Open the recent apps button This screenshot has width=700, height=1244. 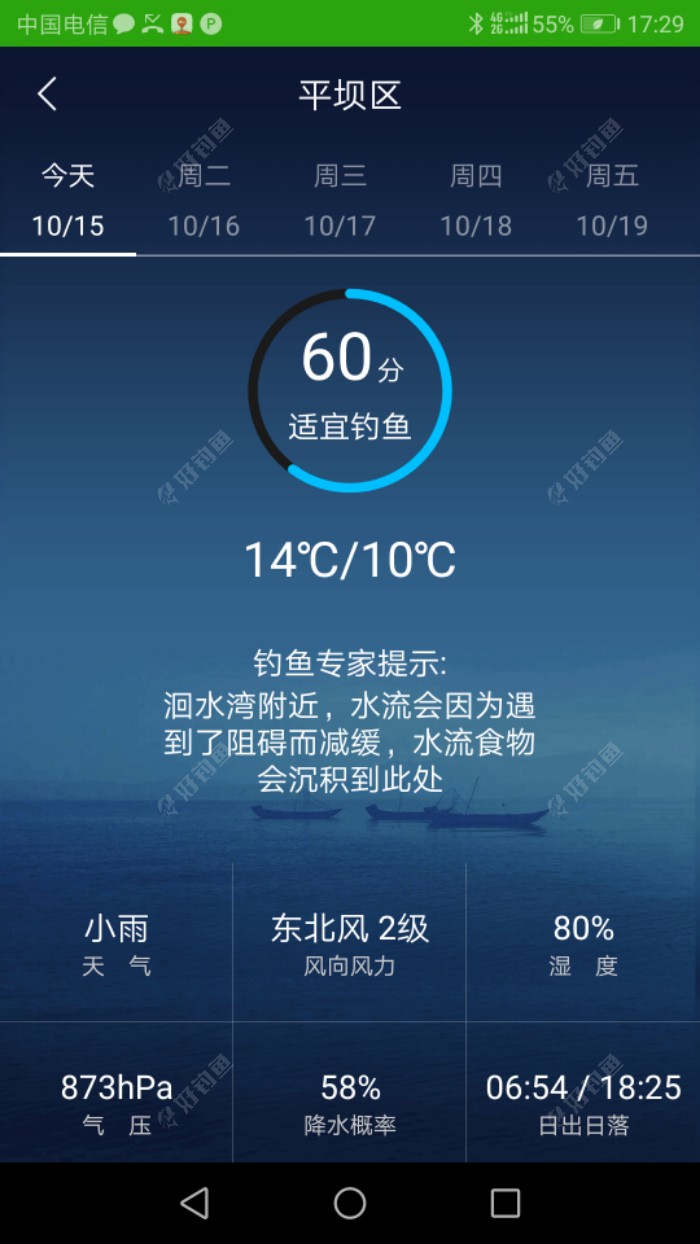(505, 1203)
